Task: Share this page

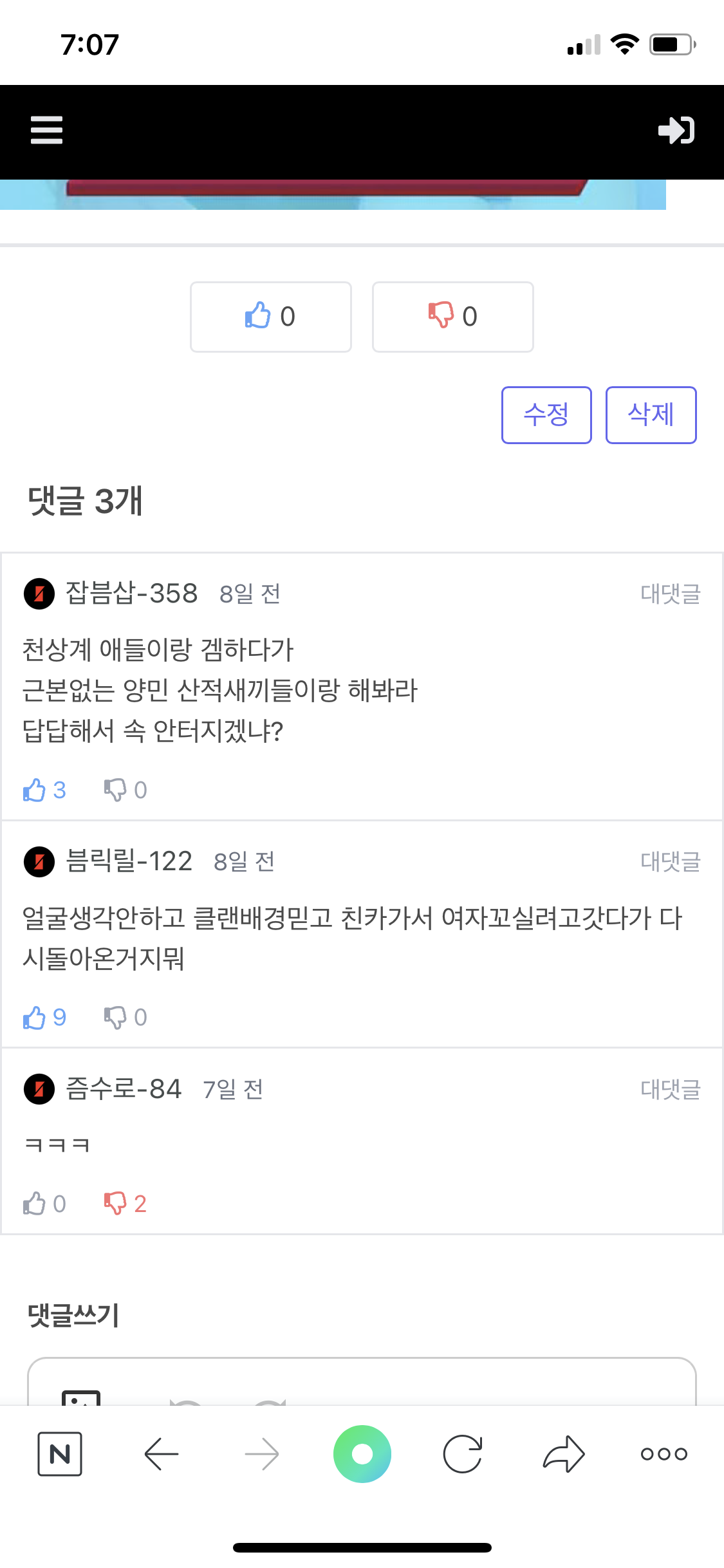Action: (x=564, y=1454)
